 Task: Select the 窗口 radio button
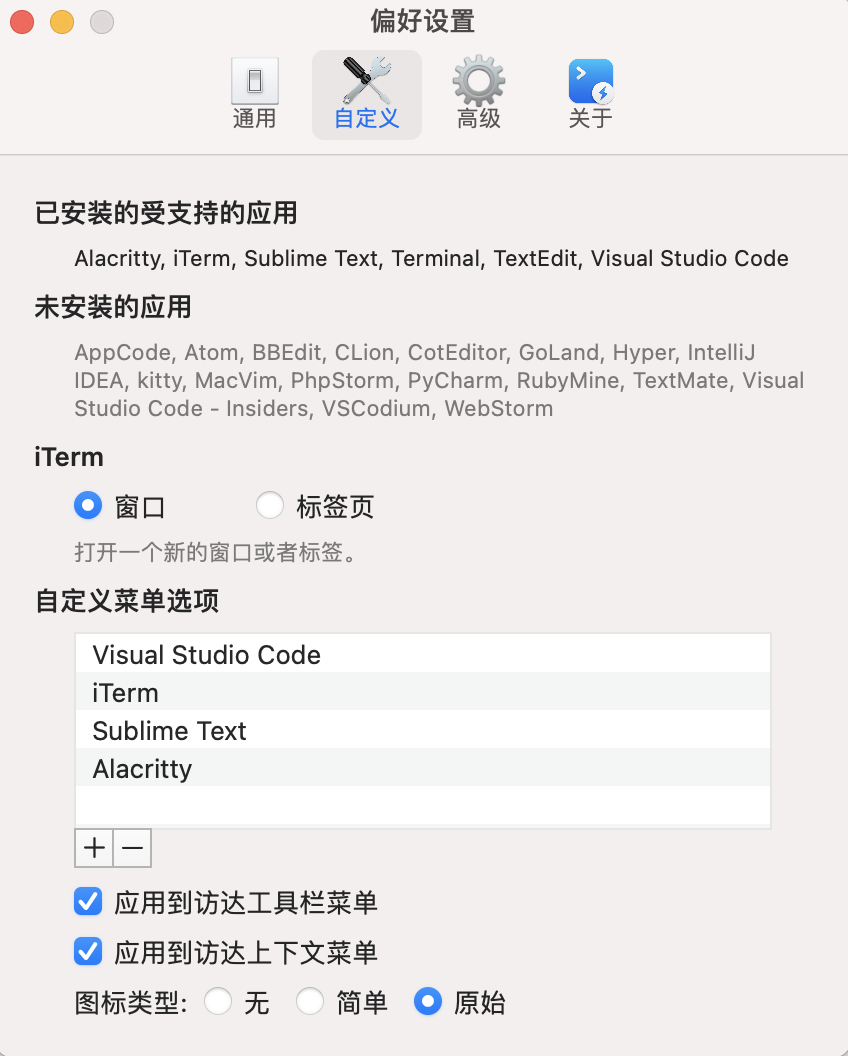(x=89, y=506)
